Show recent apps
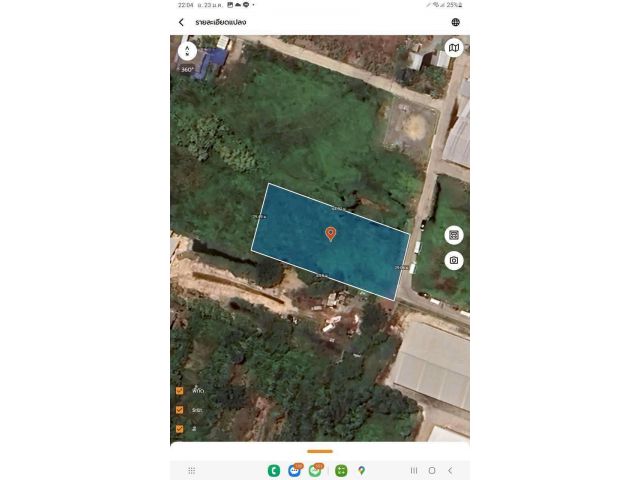This screenshot has width=640, height=480. coord(413,470)
